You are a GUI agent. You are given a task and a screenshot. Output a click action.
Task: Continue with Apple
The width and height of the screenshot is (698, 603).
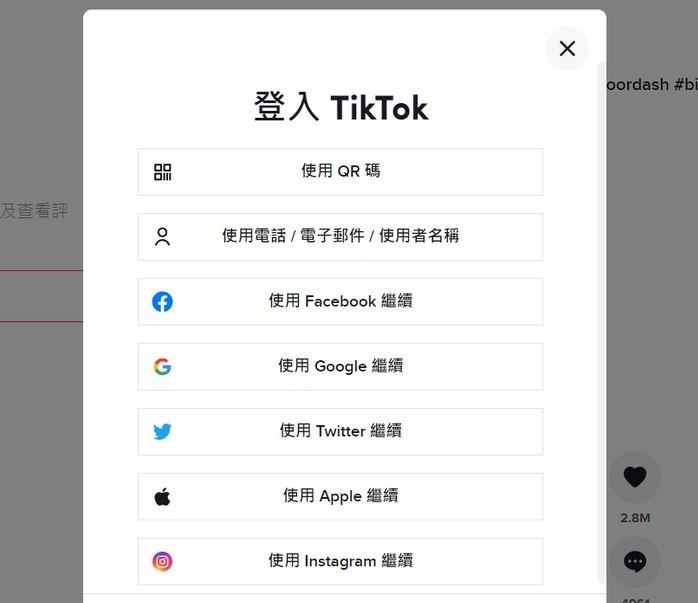tap(340, 496)
